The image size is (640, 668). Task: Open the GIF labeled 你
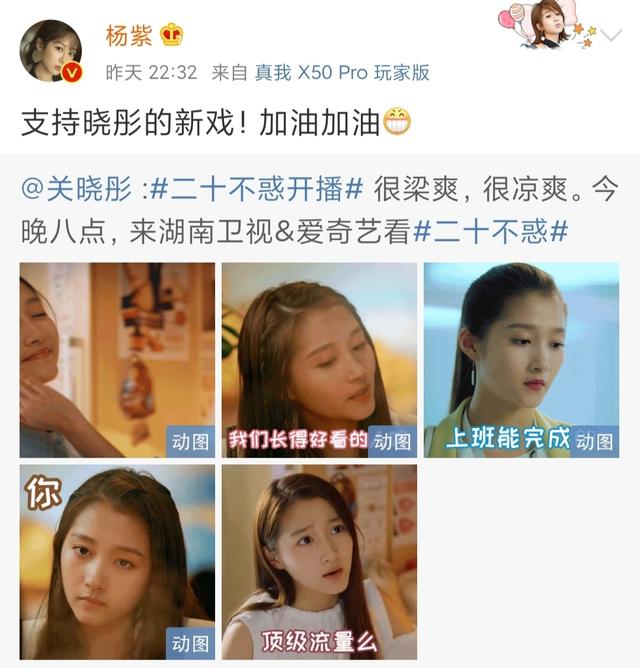point(117,562)
